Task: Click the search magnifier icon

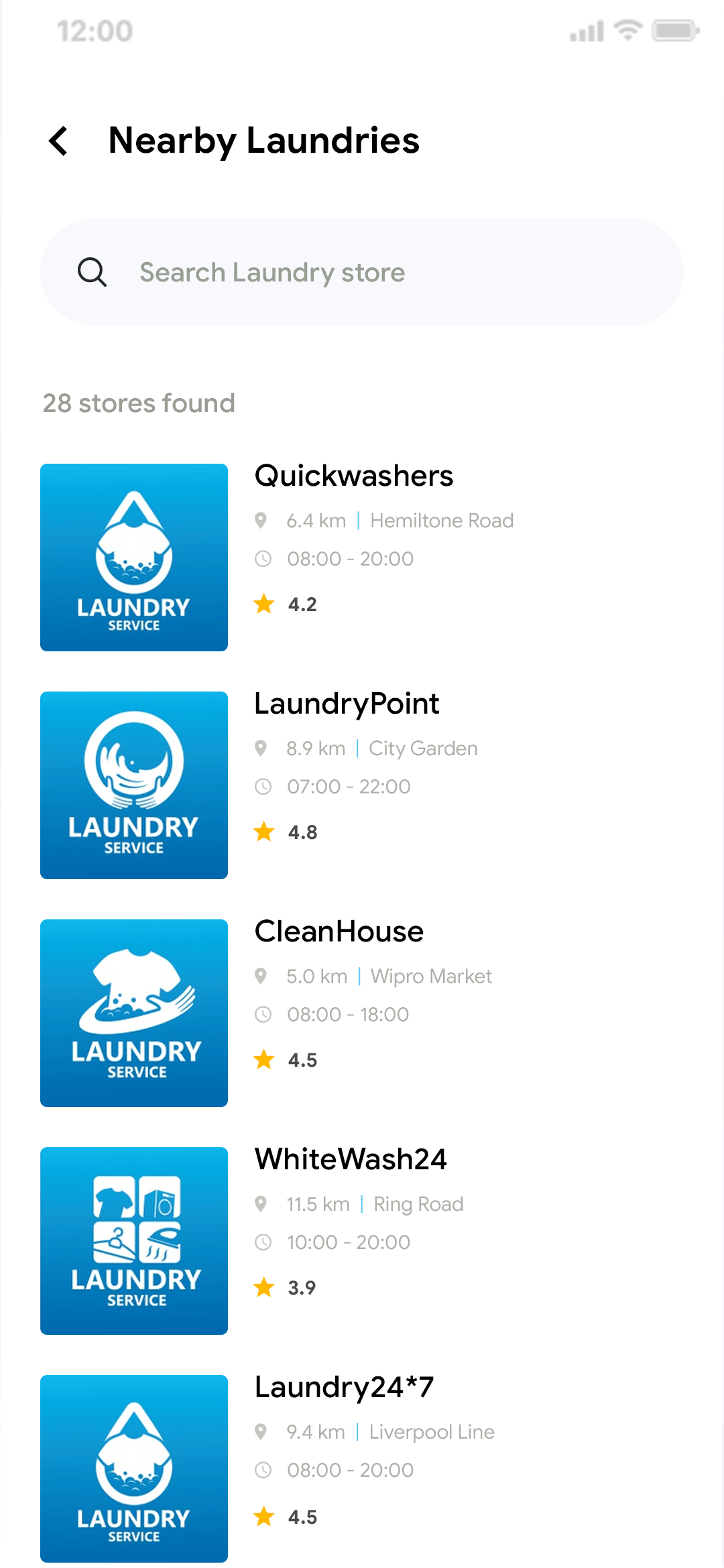Action: click(93, 272)
